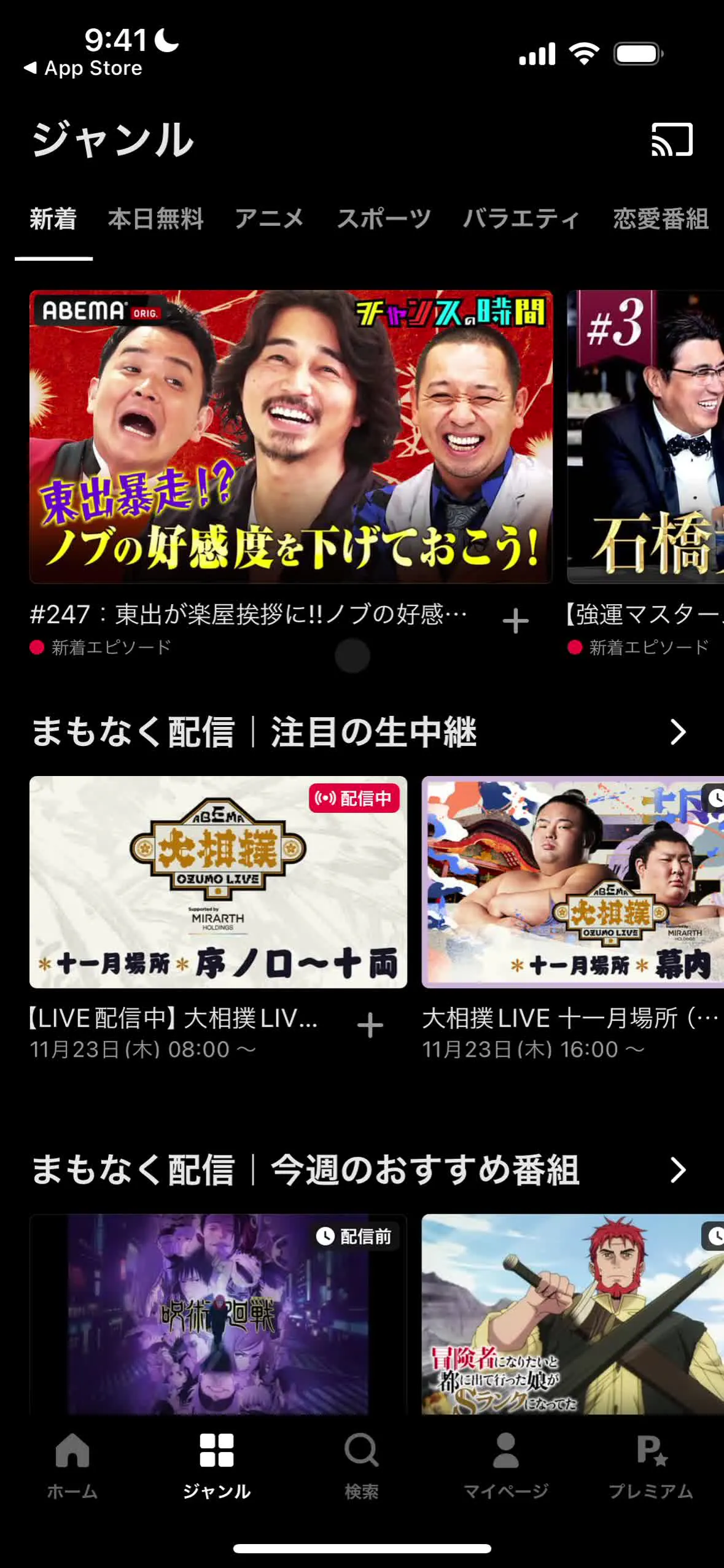This screenshot has width=724, height=1568.
Task: Switch to the アニメ tab
Action: point(270,219)
